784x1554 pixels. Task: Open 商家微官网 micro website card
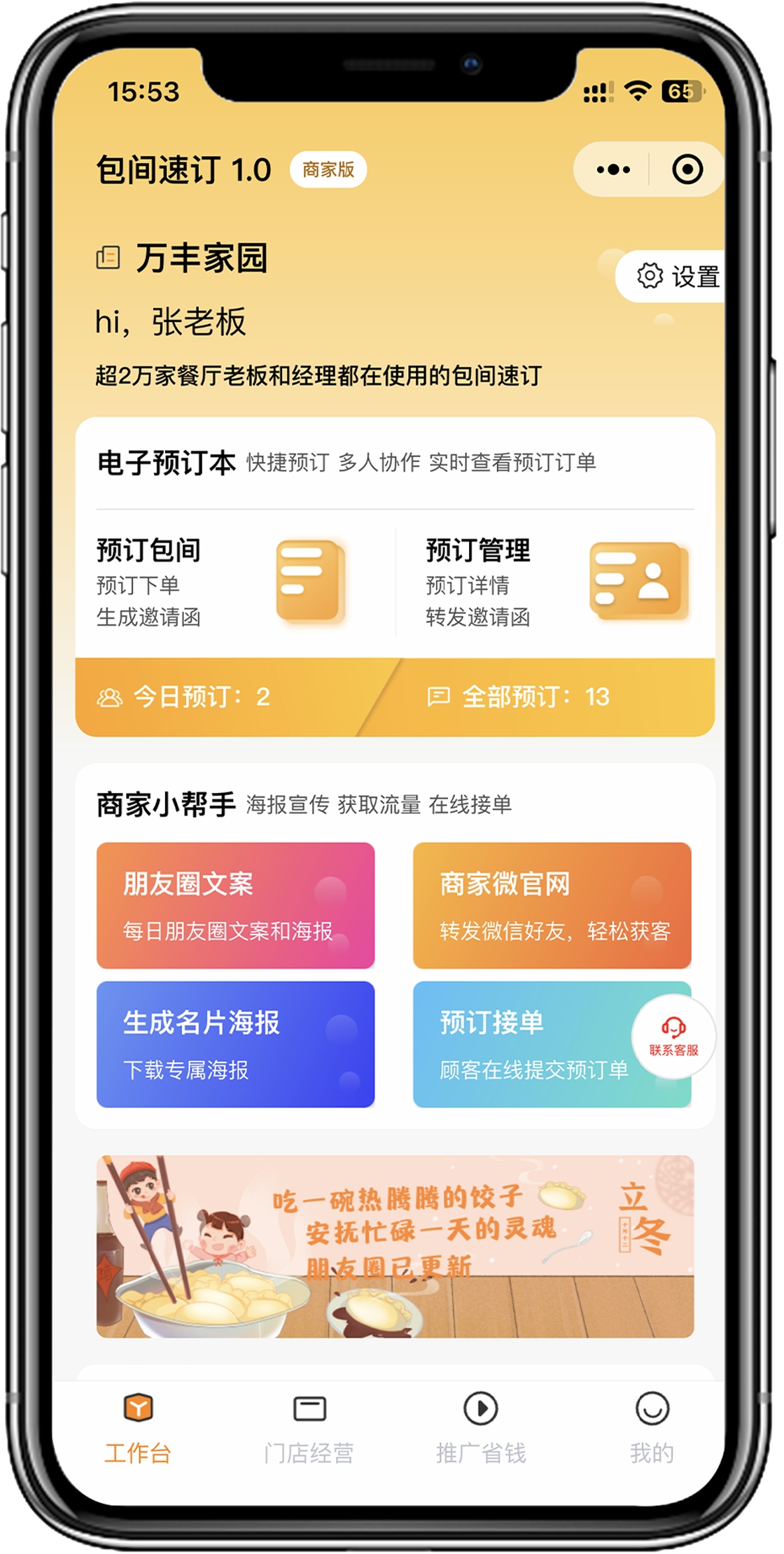[x=552, y=906]
